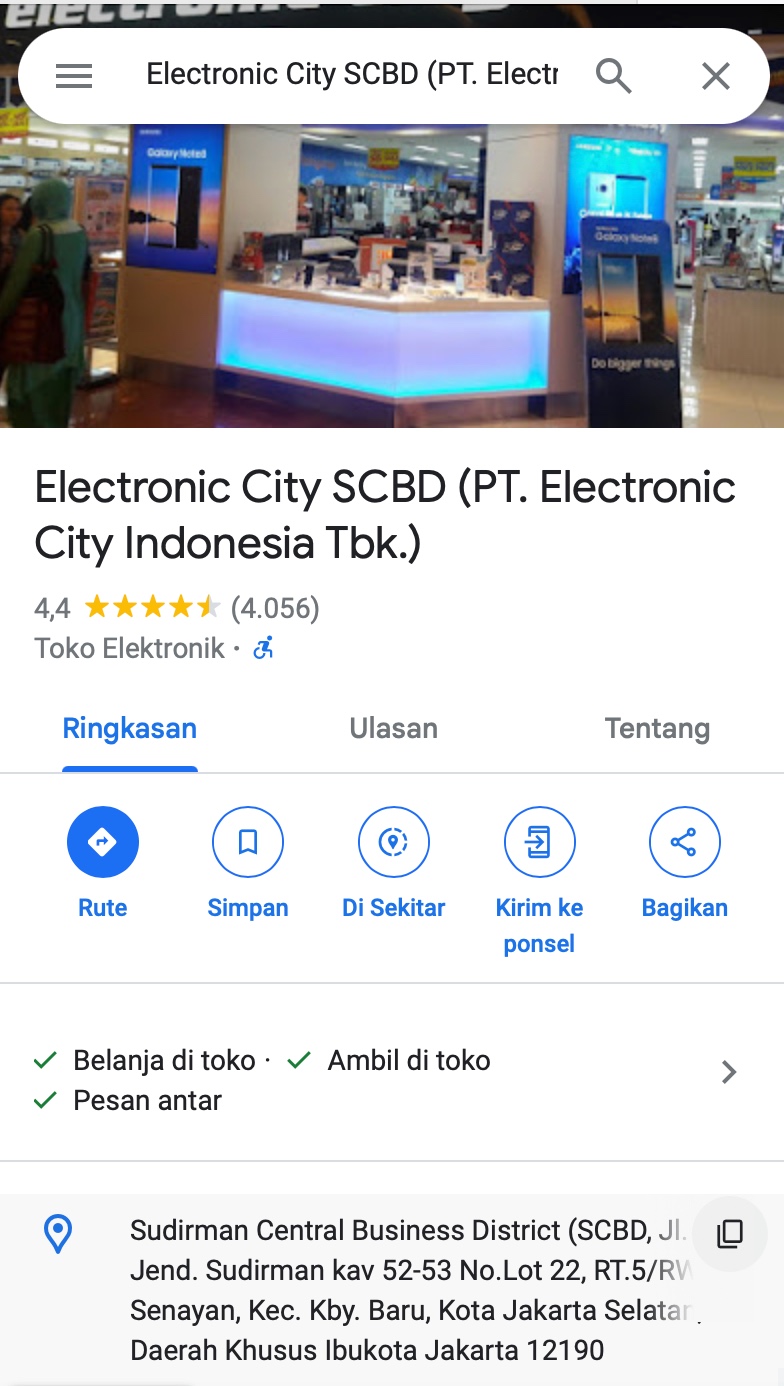Explore nearby with Di Sekitar
784x1386 pixels.
point(394,843)
